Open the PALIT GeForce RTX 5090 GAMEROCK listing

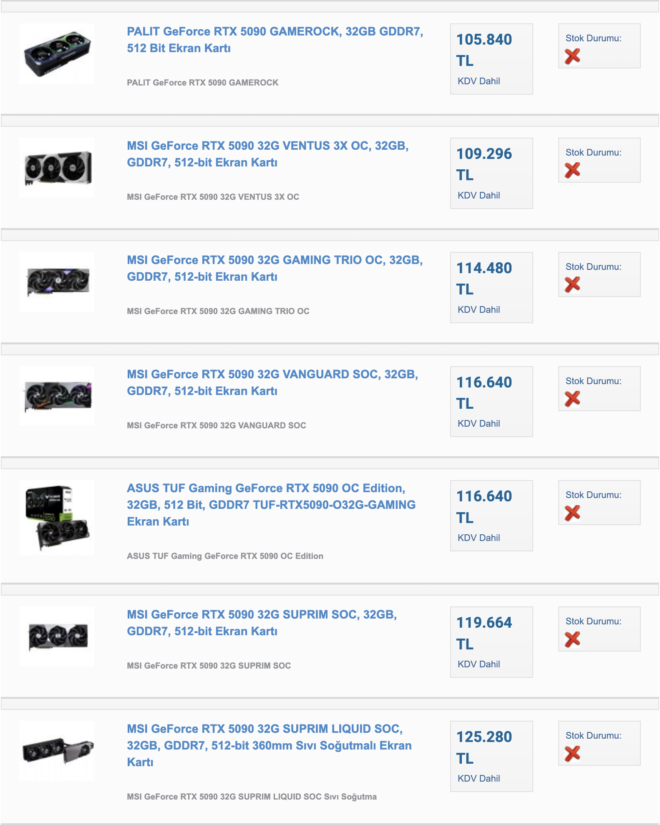pyautogui.click(x=274, y=40)
